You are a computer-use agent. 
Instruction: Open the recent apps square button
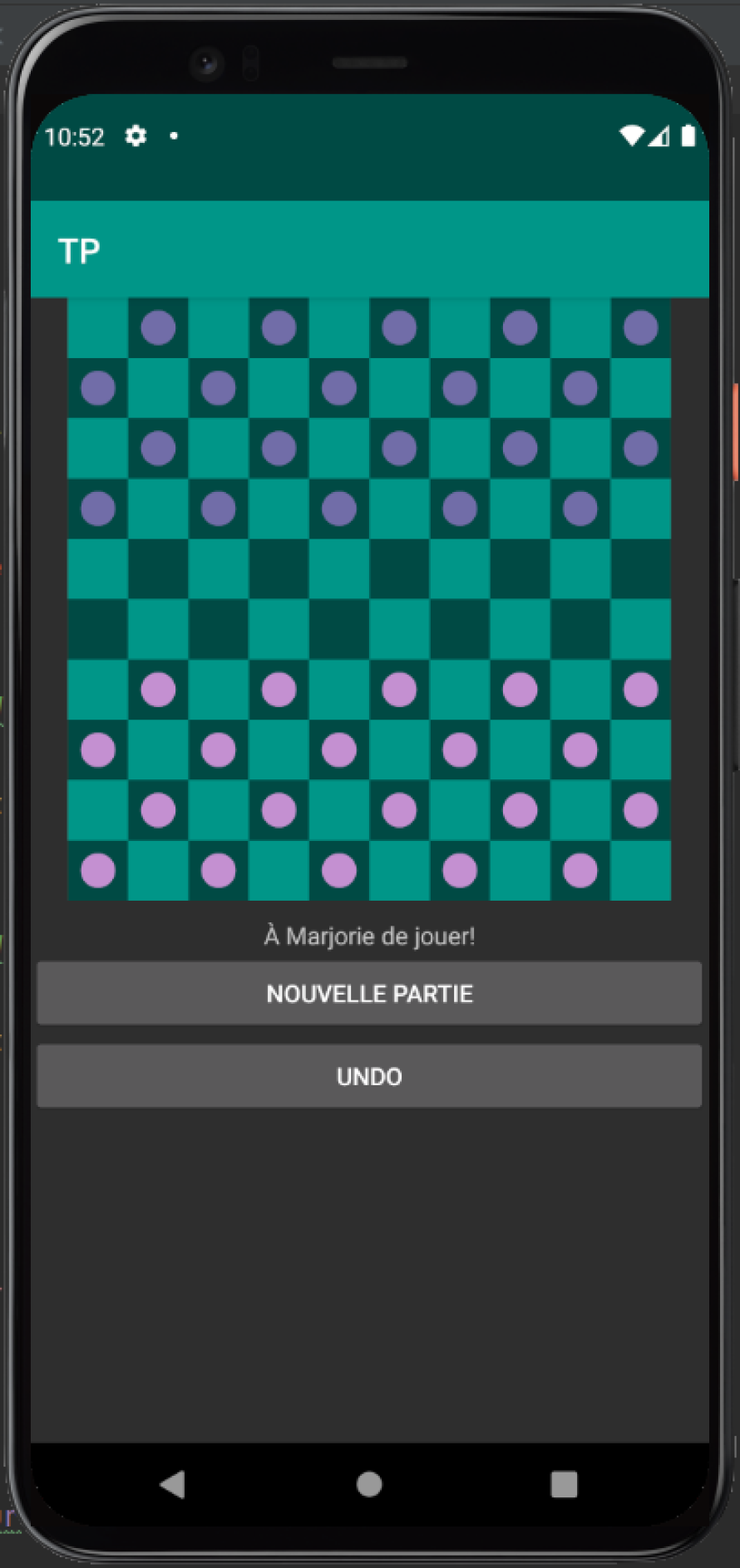[x=564, y=1483]
